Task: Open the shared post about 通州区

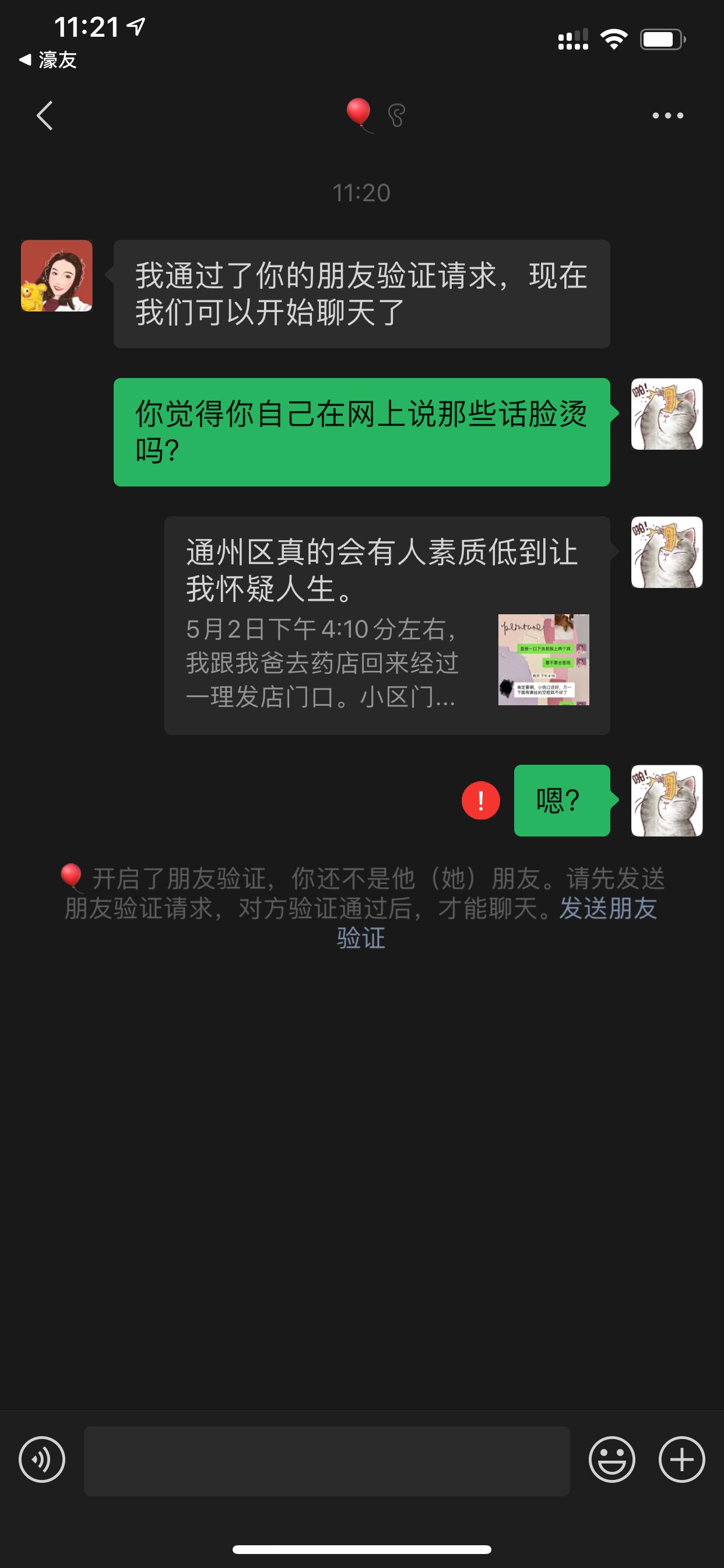Action: [387, 625]
